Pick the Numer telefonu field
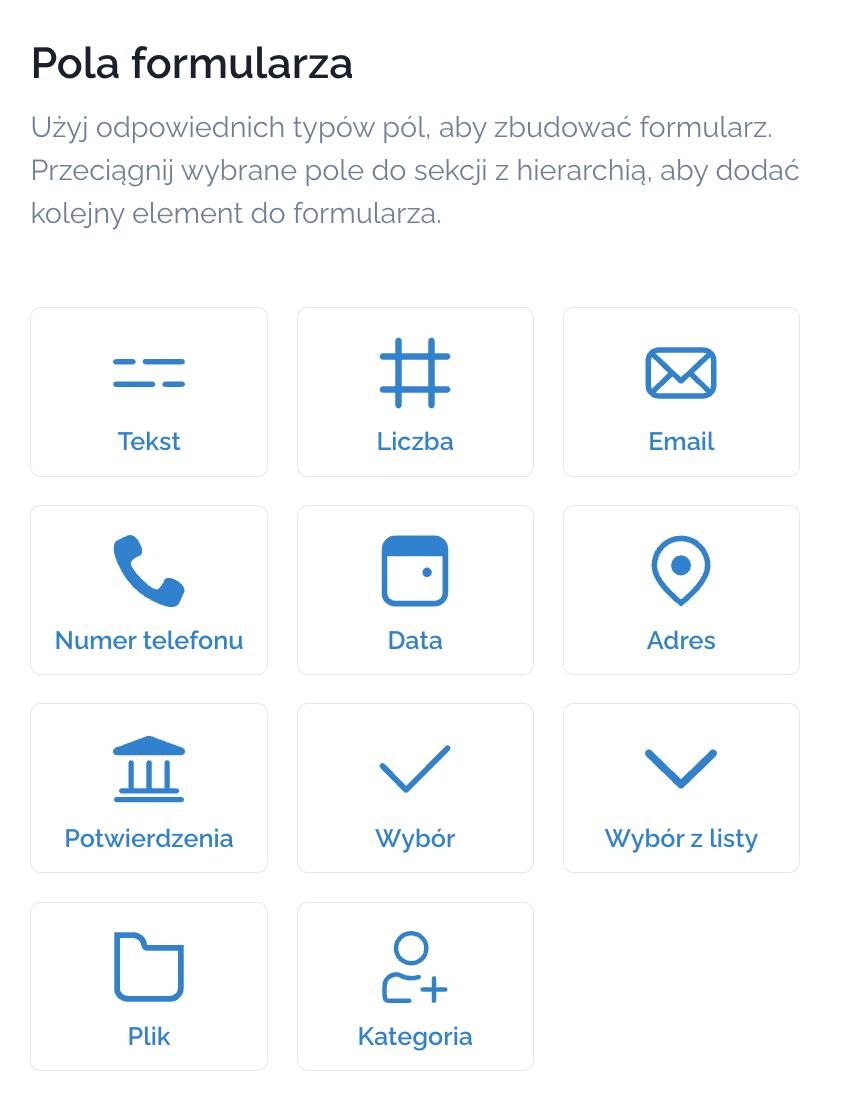This screenshot has width=842, height=1106. point(149,590)
